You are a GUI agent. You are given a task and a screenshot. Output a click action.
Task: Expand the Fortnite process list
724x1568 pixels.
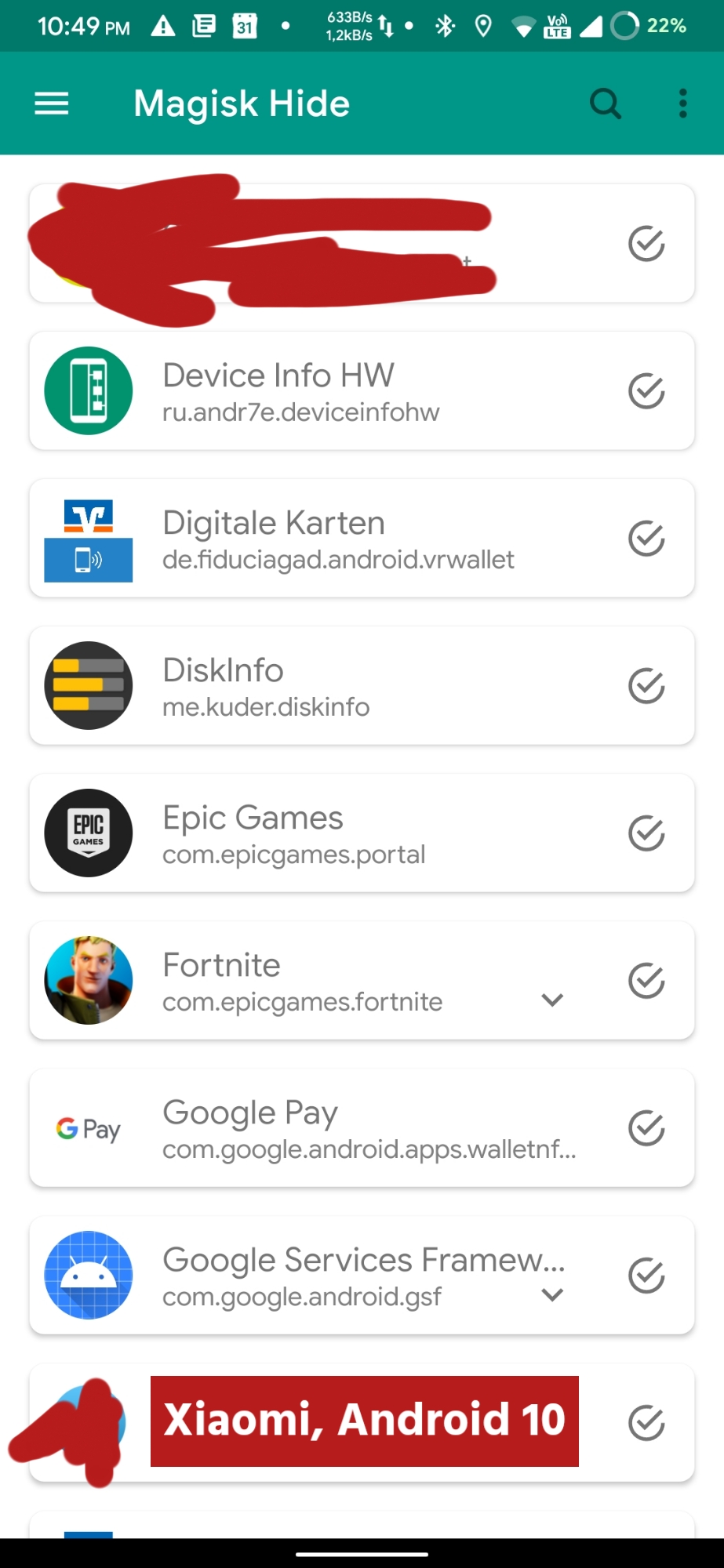pos(553,1000)
